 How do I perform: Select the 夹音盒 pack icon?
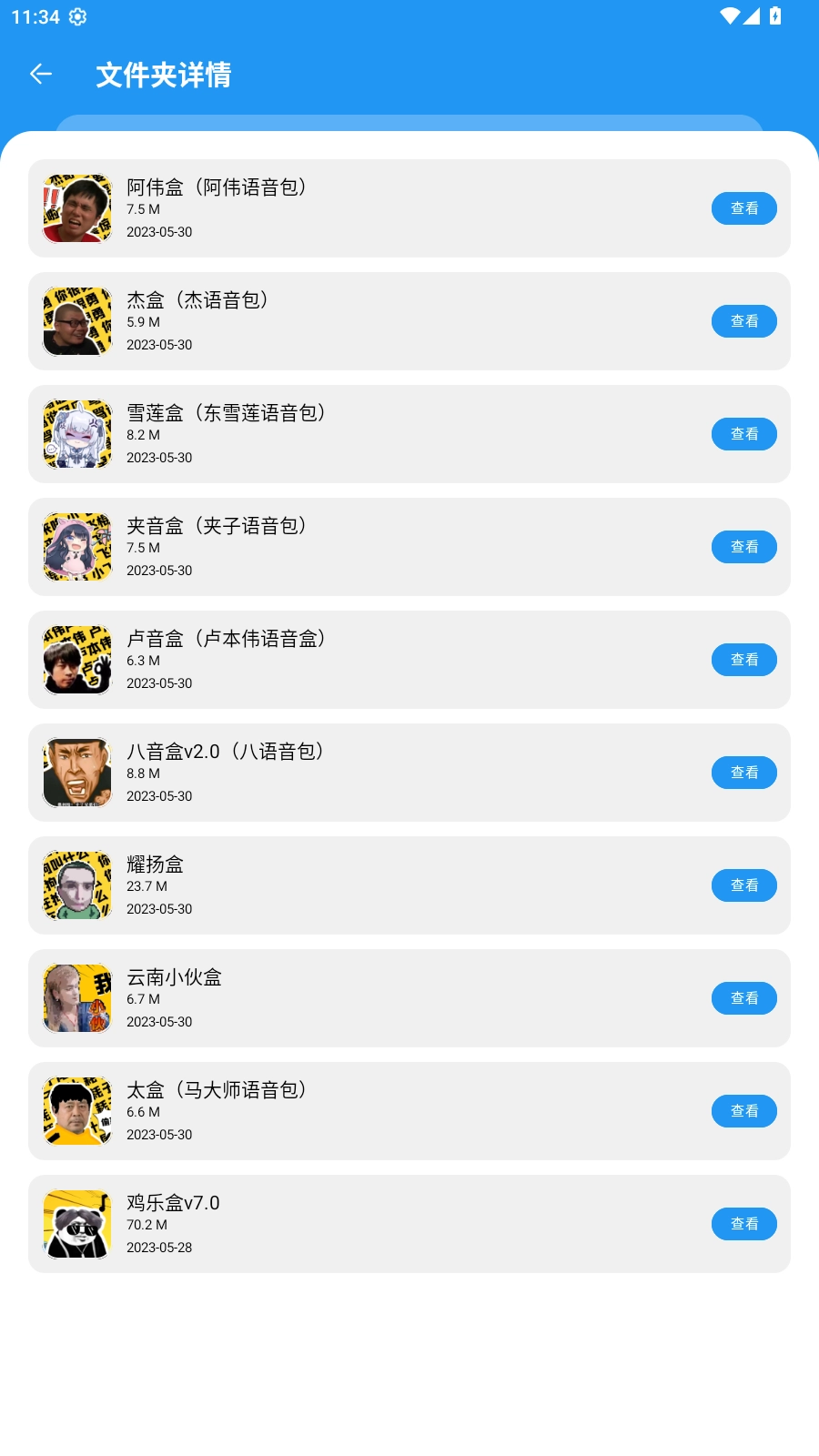[77, 547]
